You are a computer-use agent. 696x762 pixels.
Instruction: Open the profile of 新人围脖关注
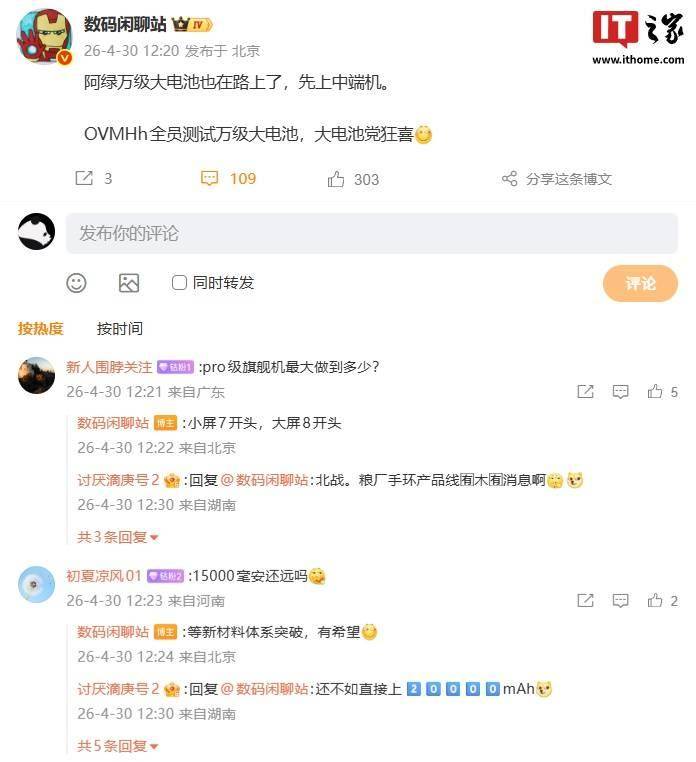pos(109,367)
